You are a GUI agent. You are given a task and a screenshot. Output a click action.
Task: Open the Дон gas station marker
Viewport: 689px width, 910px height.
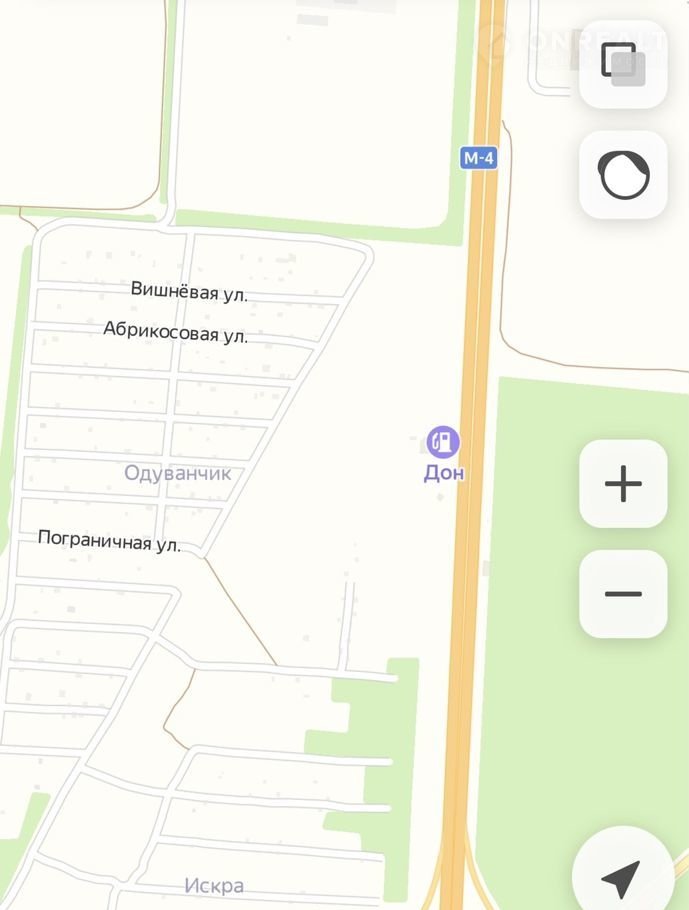[442, 442]
